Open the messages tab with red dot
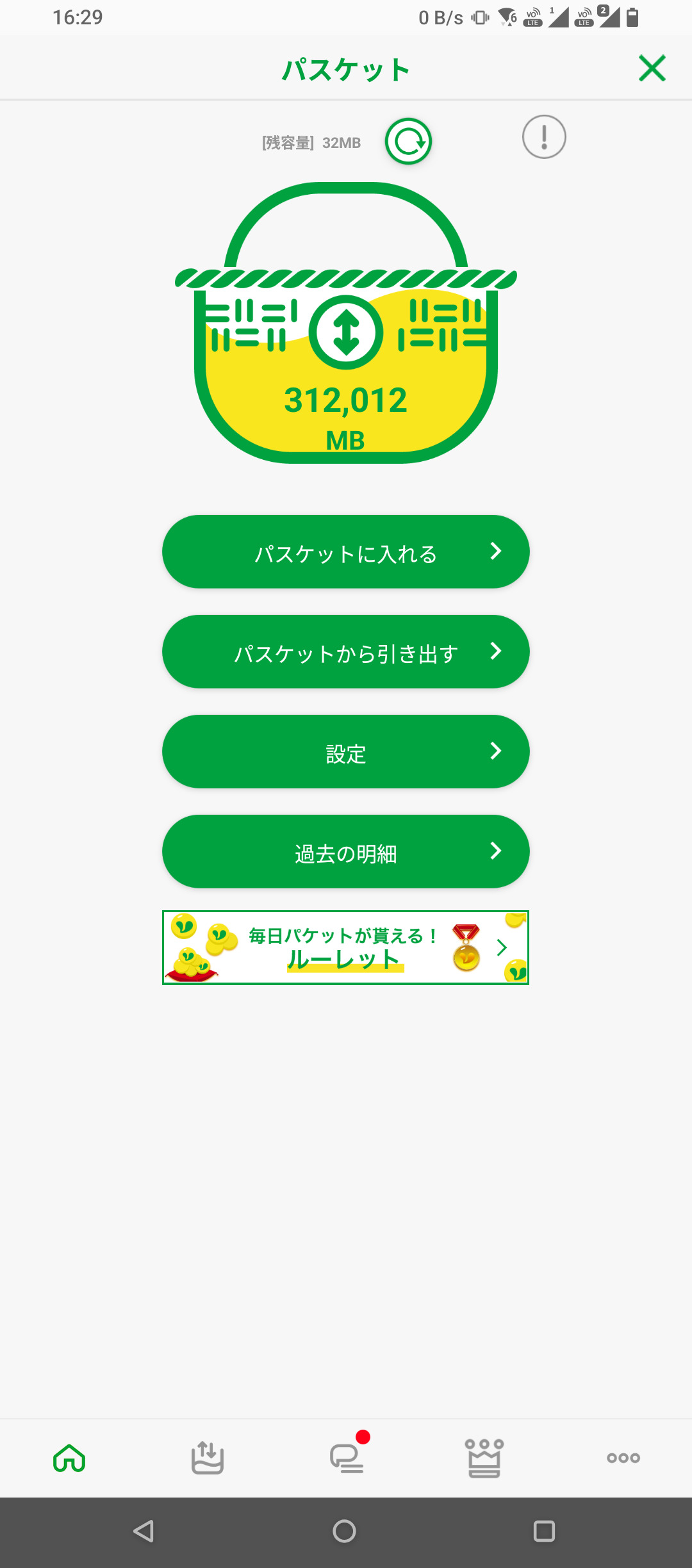The image size is (692, 1568). (x=347, y=1458)
